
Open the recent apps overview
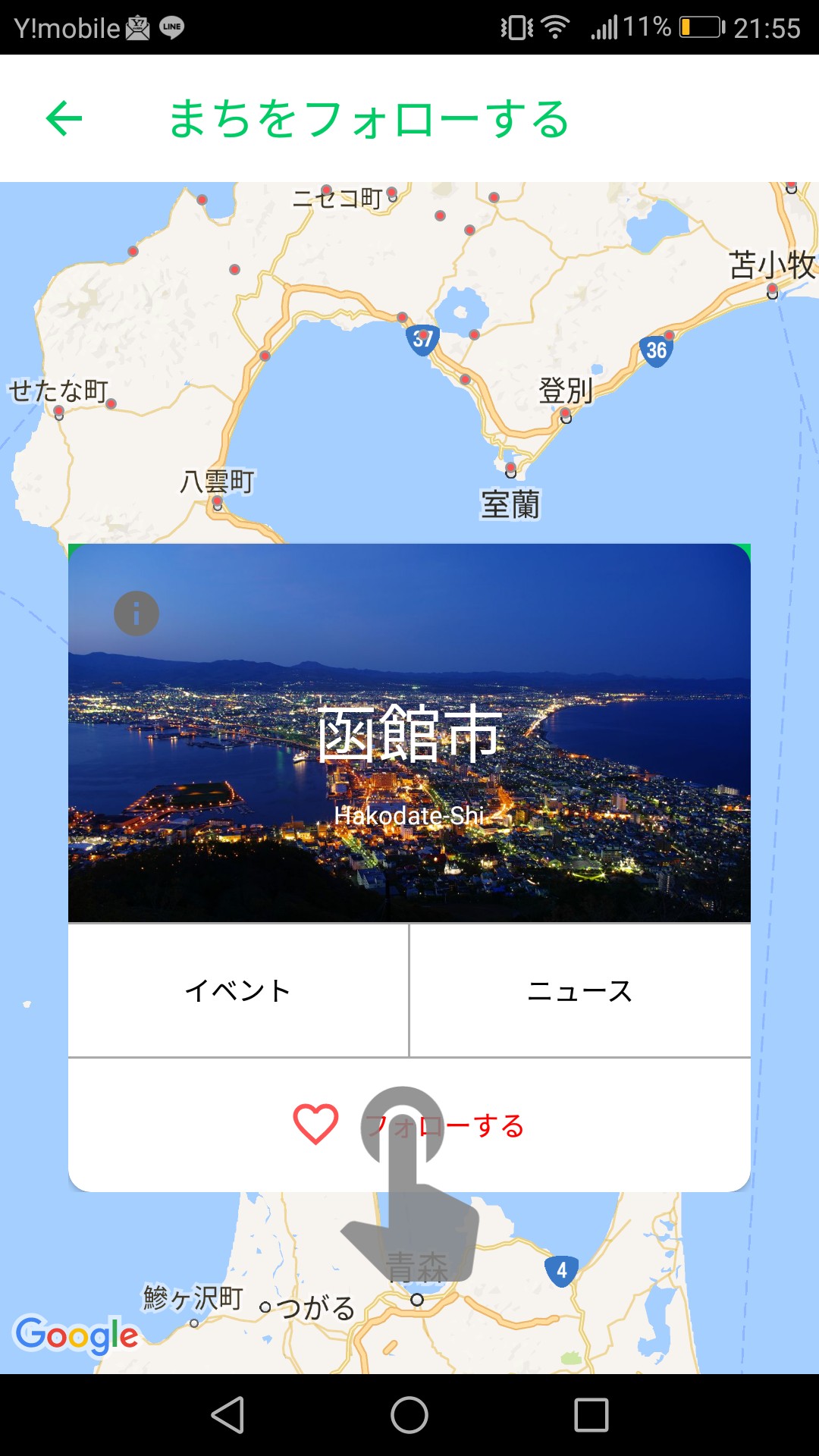click(591, 1415)
